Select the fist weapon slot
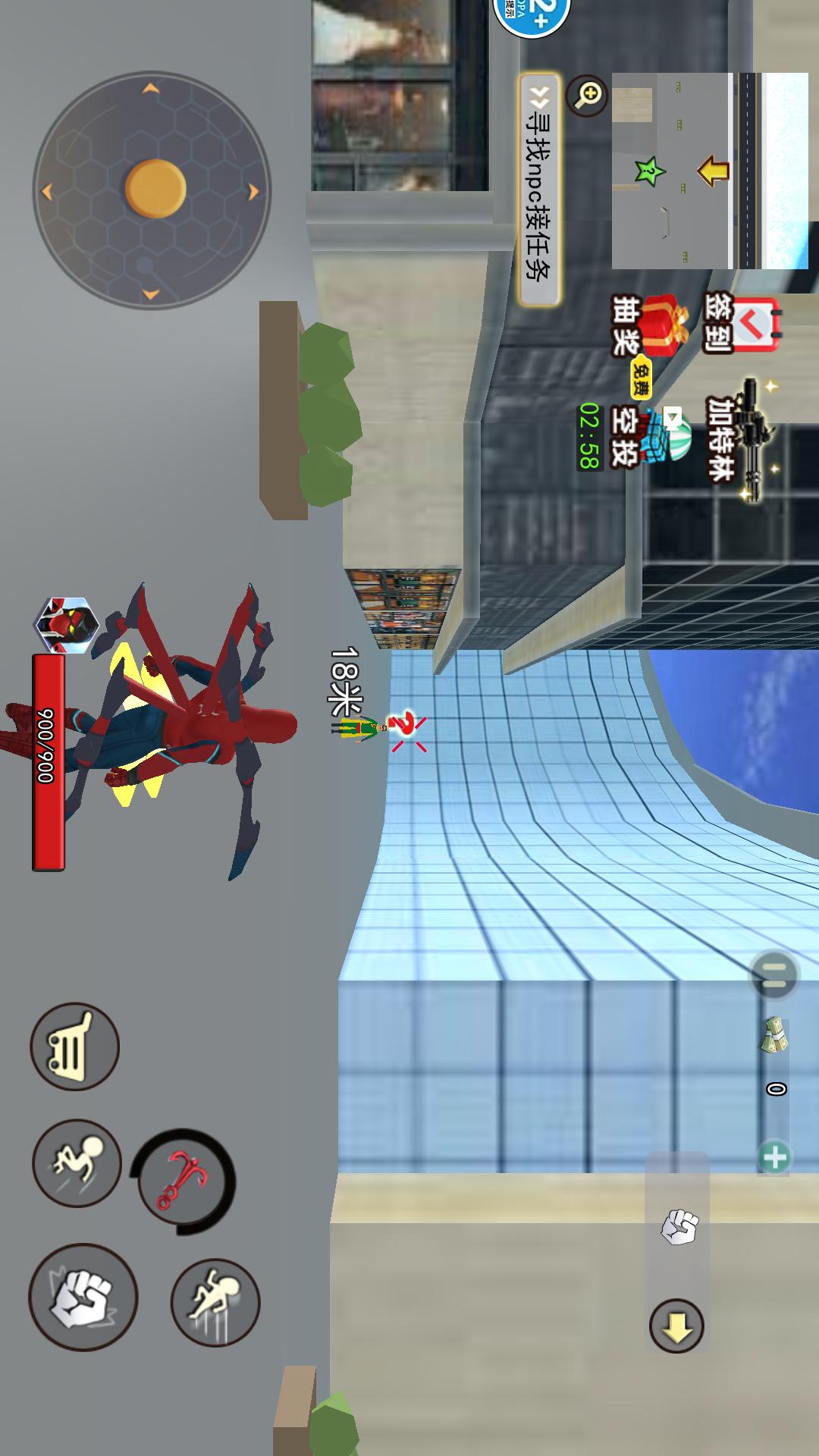Screen dimensions: 819x1456 tap(678, 1226)
